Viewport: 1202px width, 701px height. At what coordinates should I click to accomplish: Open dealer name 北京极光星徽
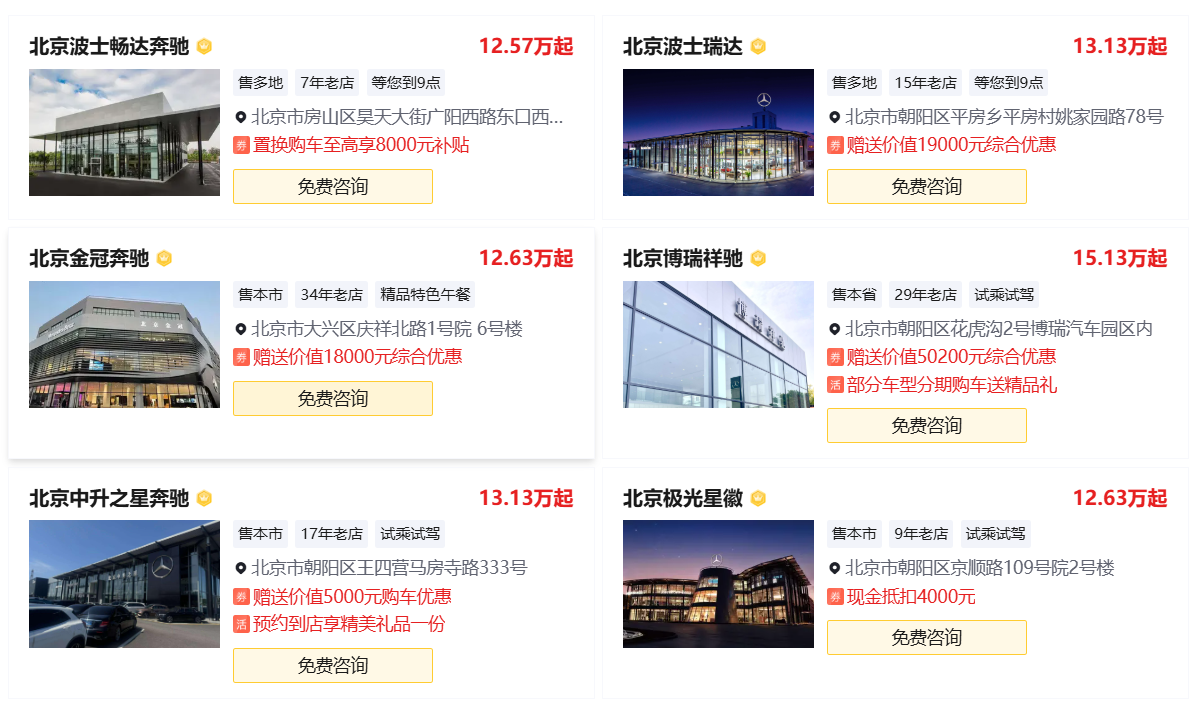point(683,498)
